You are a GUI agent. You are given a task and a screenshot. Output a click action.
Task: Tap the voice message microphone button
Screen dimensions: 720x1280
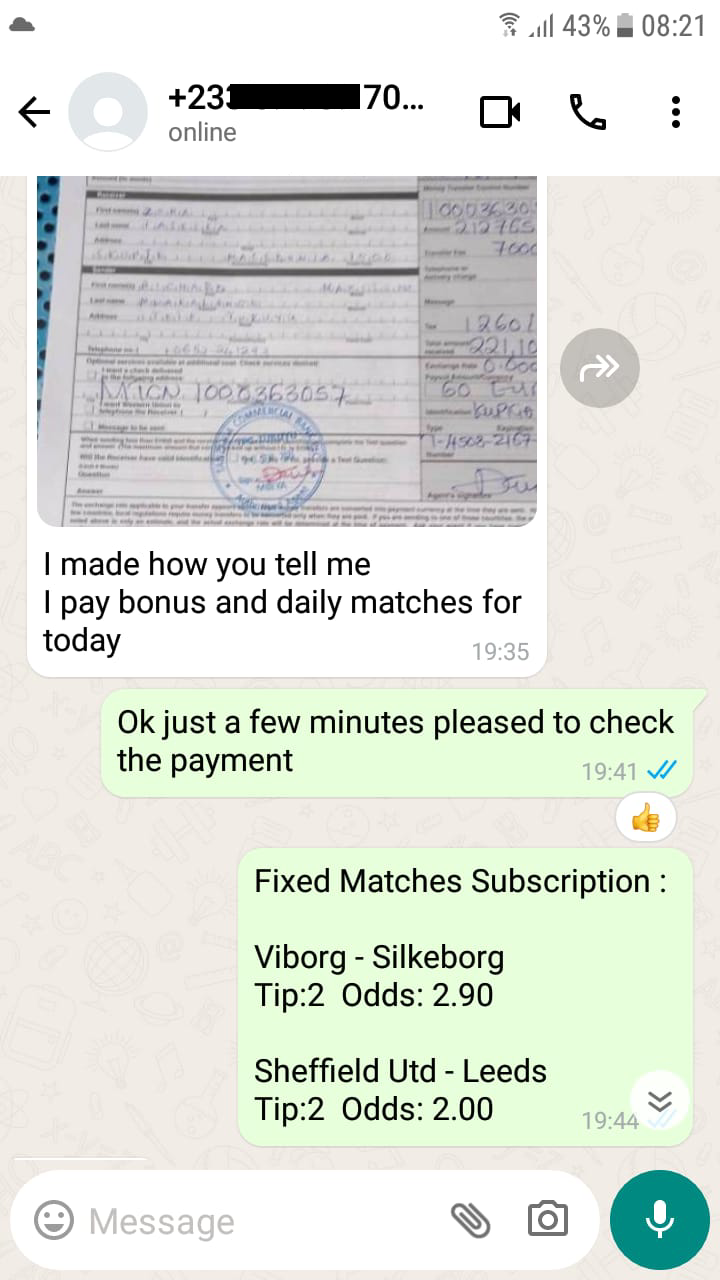tap(659, 1220)
